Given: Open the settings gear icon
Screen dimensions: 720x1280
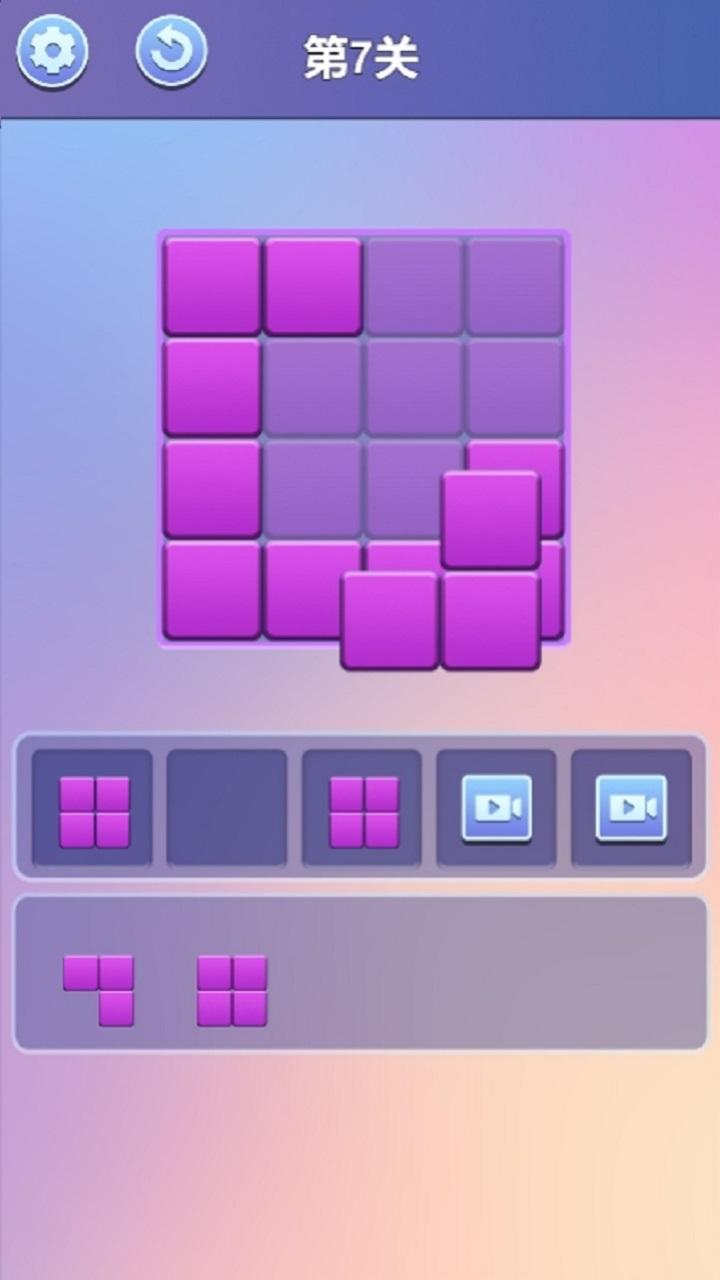Looking at the screenshot, I should tap(51, 51).
